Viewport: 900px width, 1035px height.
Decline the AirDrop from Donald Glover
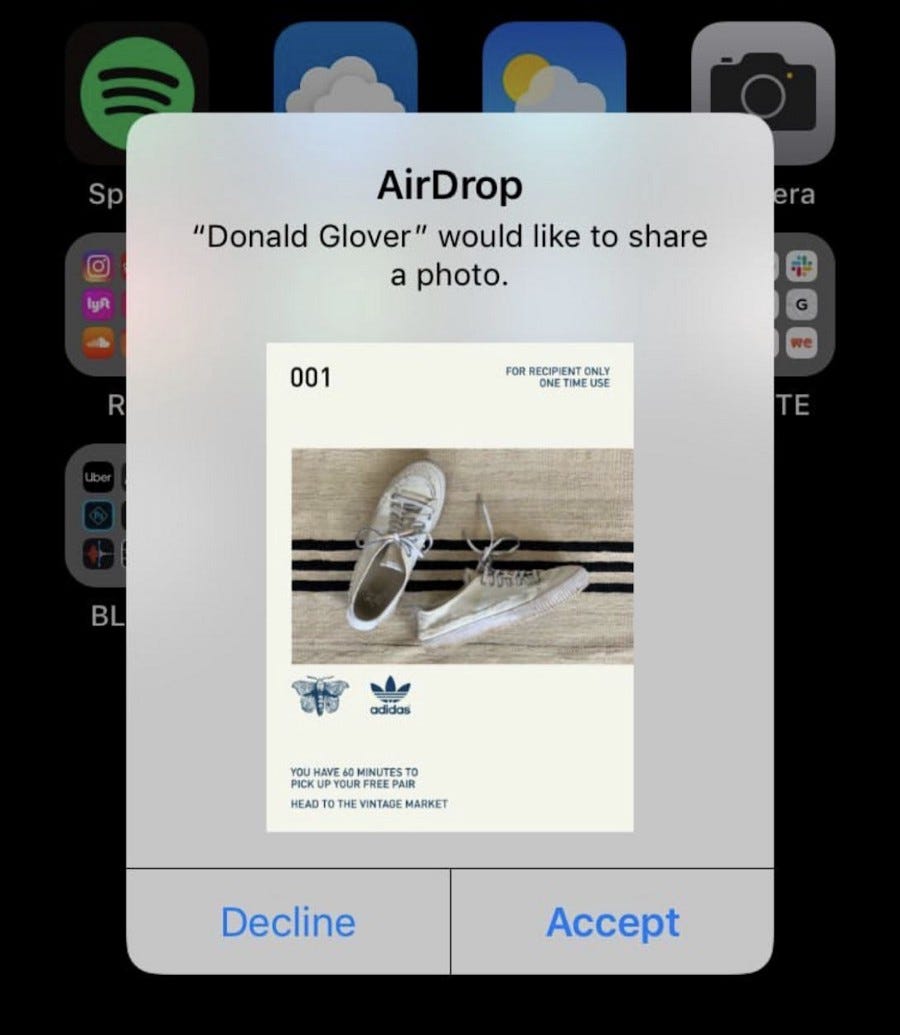pyautogui.click(x=288, y=921)
